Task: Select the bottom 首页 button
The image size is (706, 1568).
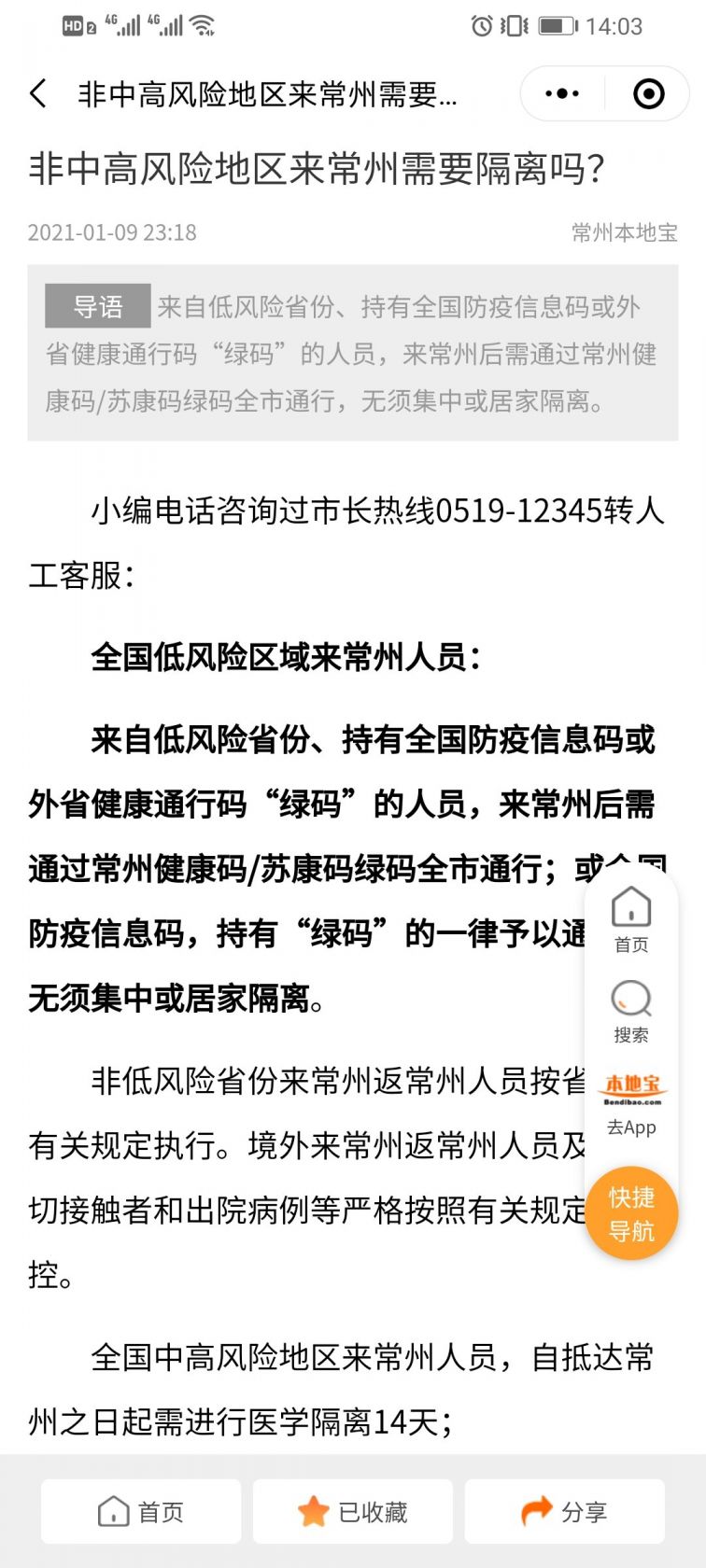Action: point(141,1511)
